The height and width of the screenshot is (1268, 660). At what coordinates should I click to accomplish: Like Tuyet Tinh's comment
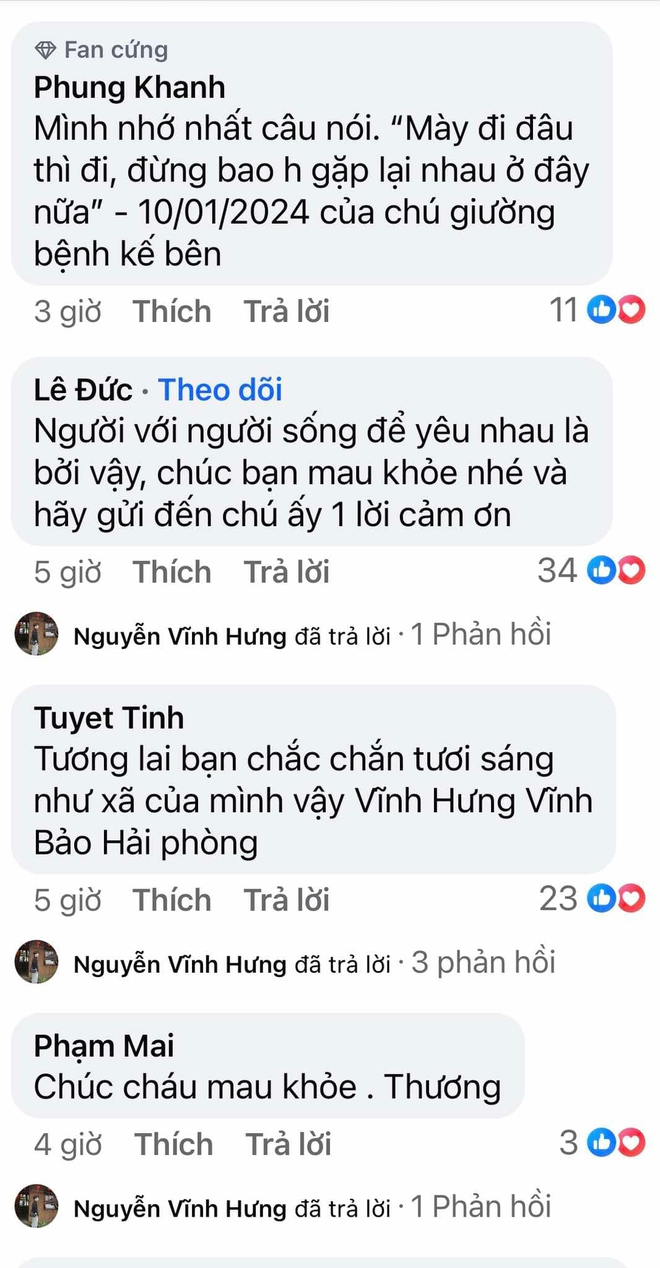[172, 900]
